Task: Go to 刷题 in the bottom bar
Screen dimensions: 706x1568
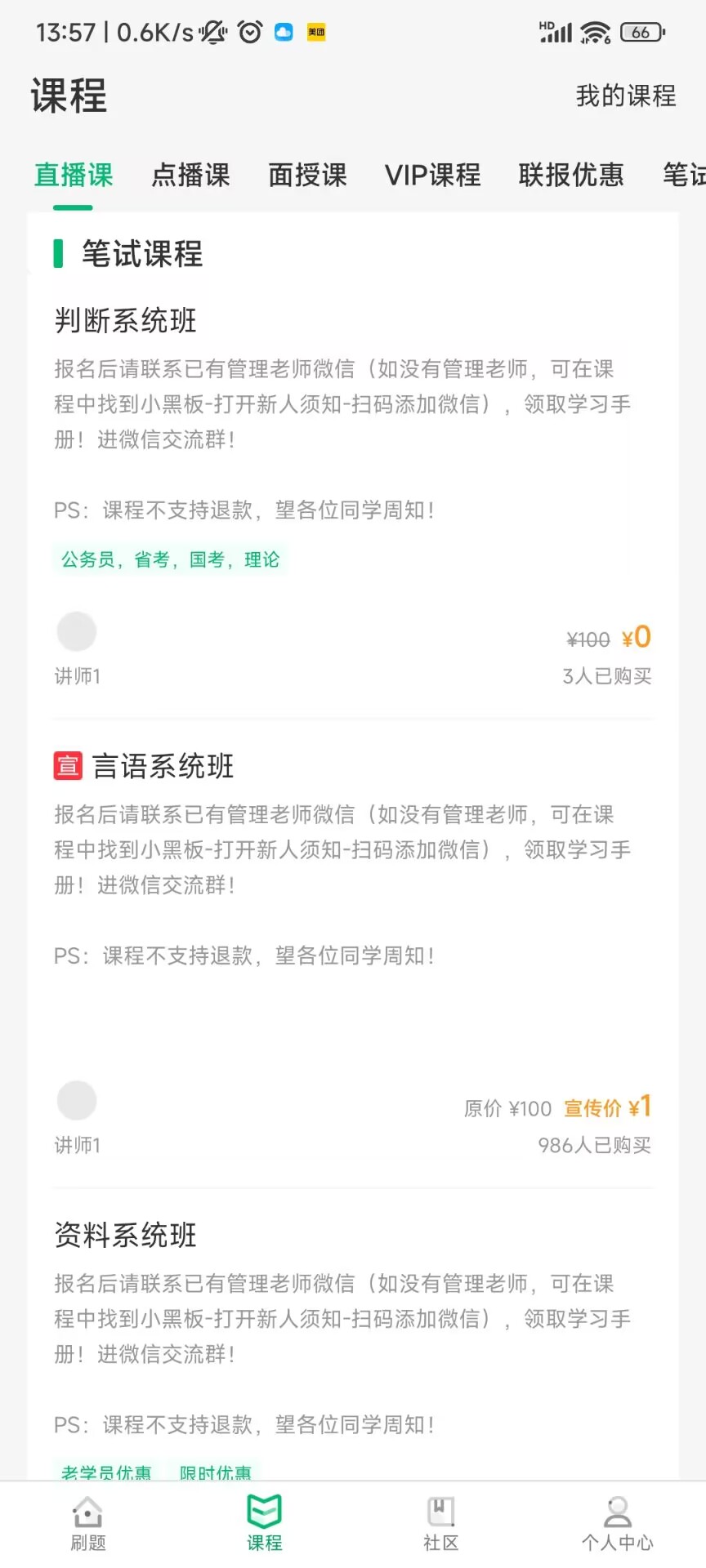Action: [x=88, y=1524]
